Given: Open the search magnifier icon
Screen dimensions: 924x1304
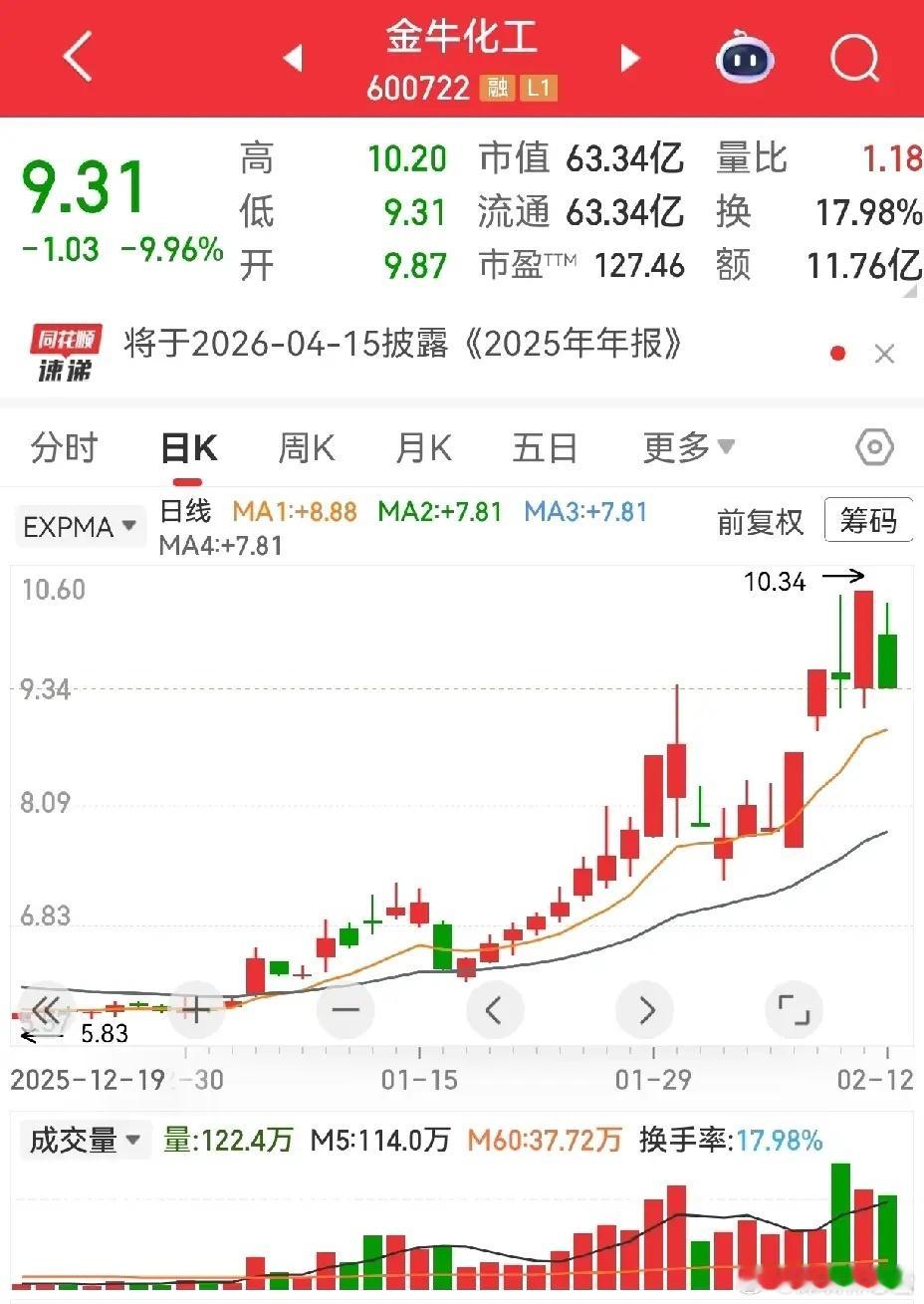Looking at the screenshot, I should pyautogui.click(x=854, y=57).
